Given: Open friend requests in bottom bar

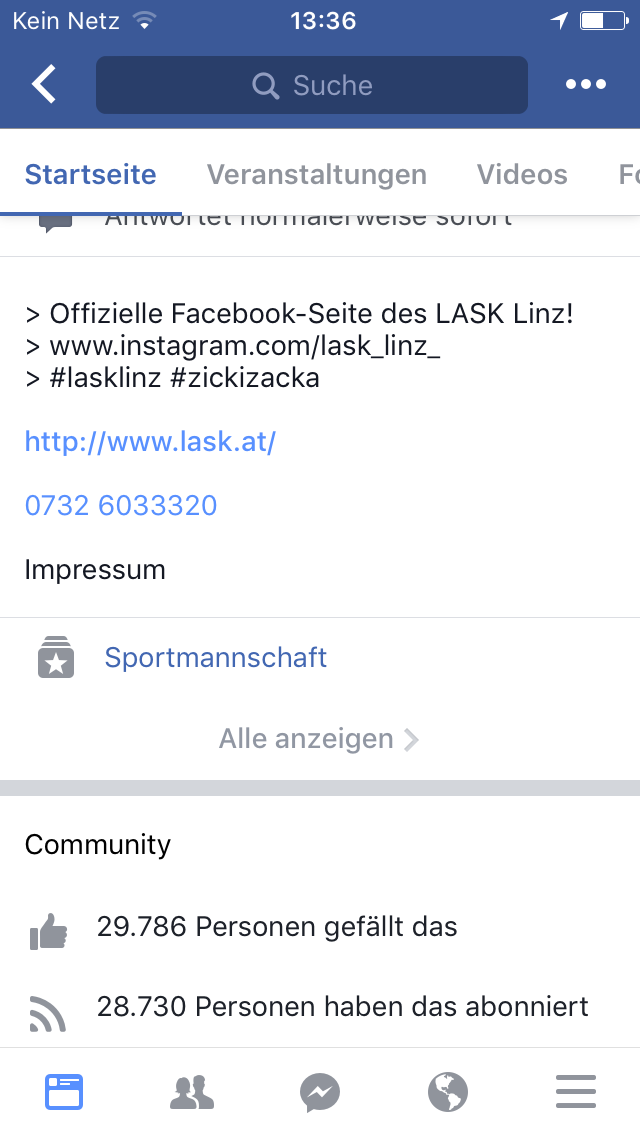Looking at the screenshot, I should (x=192, y=1092).
